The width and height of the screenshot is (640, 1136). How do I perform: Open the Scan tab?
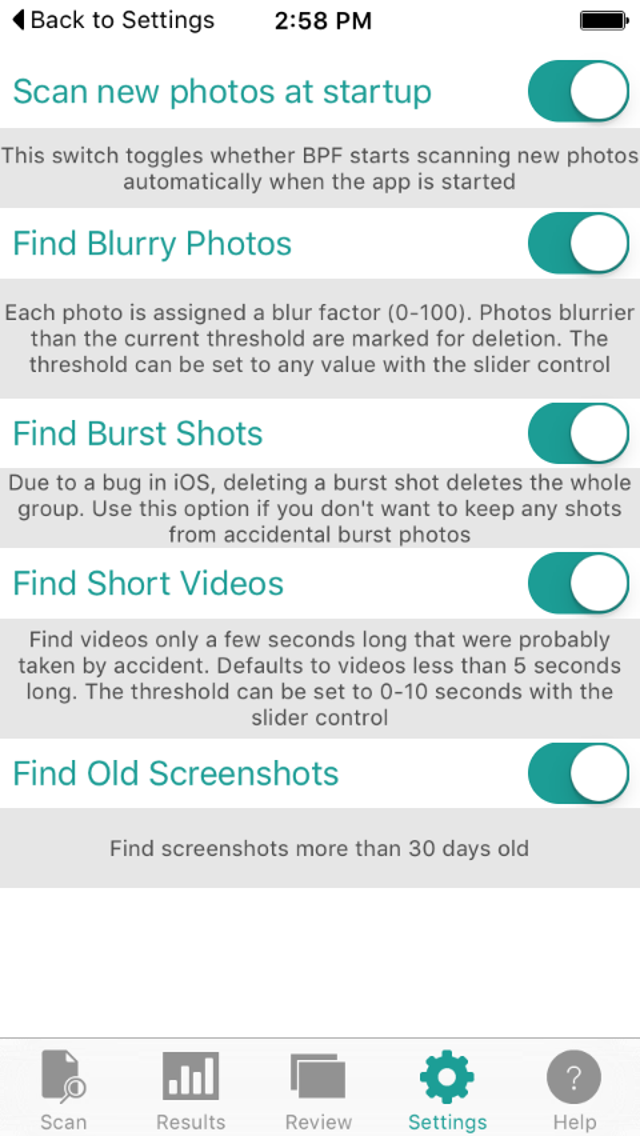tap(64, 1089)
